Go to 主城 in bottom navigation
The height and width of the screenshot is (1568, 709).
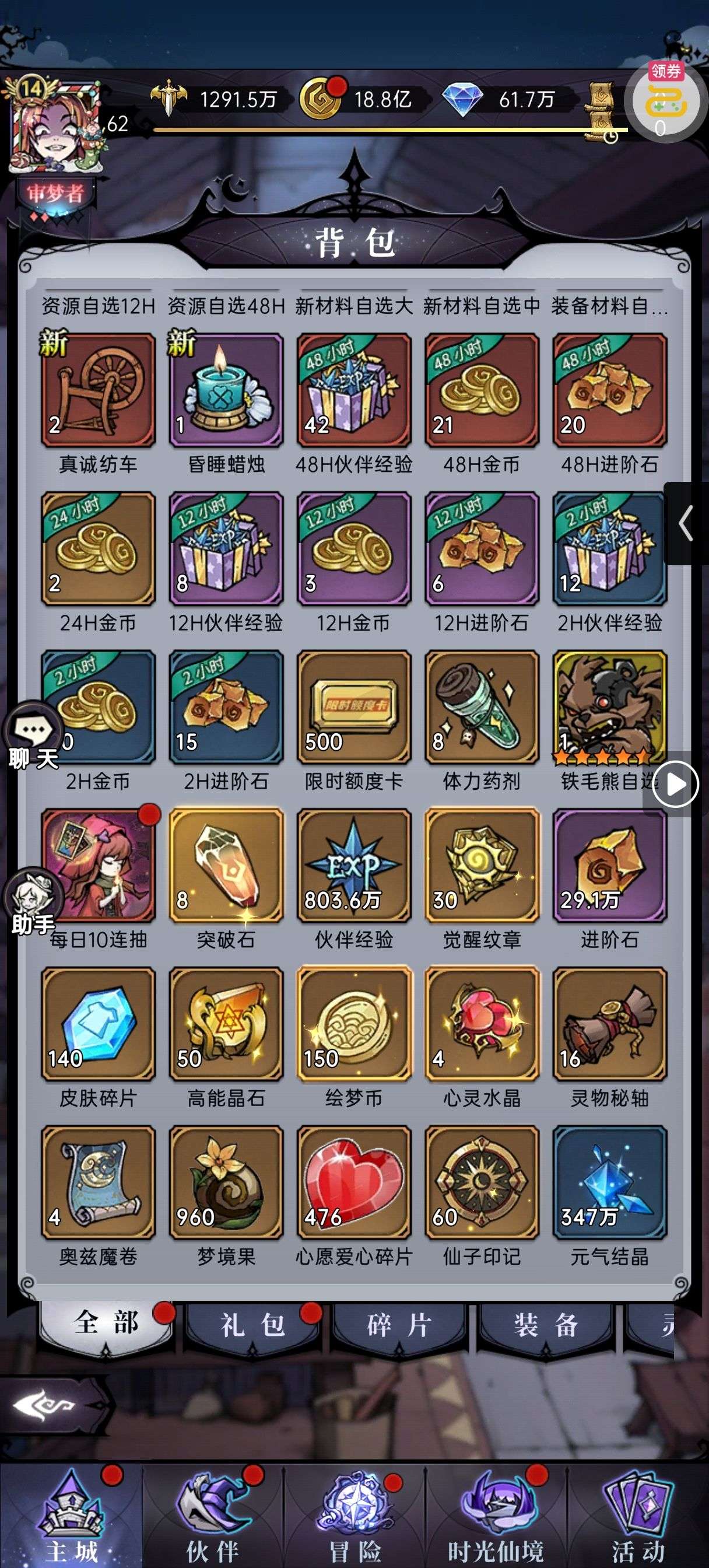pos(71,1517)
